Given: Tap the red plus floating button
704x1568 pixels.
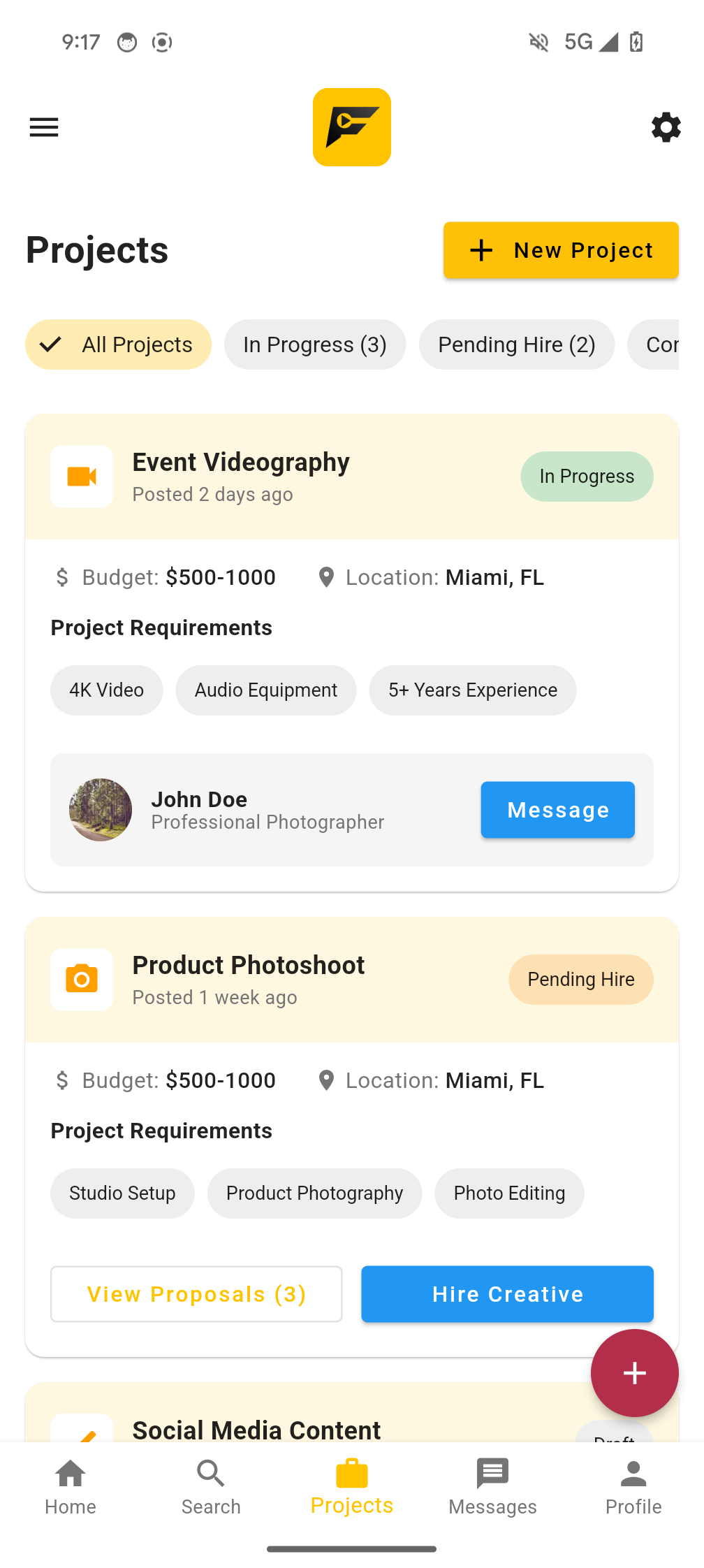Looking at the screenshot, I should pyautogui.click(x=634, y=1373).
